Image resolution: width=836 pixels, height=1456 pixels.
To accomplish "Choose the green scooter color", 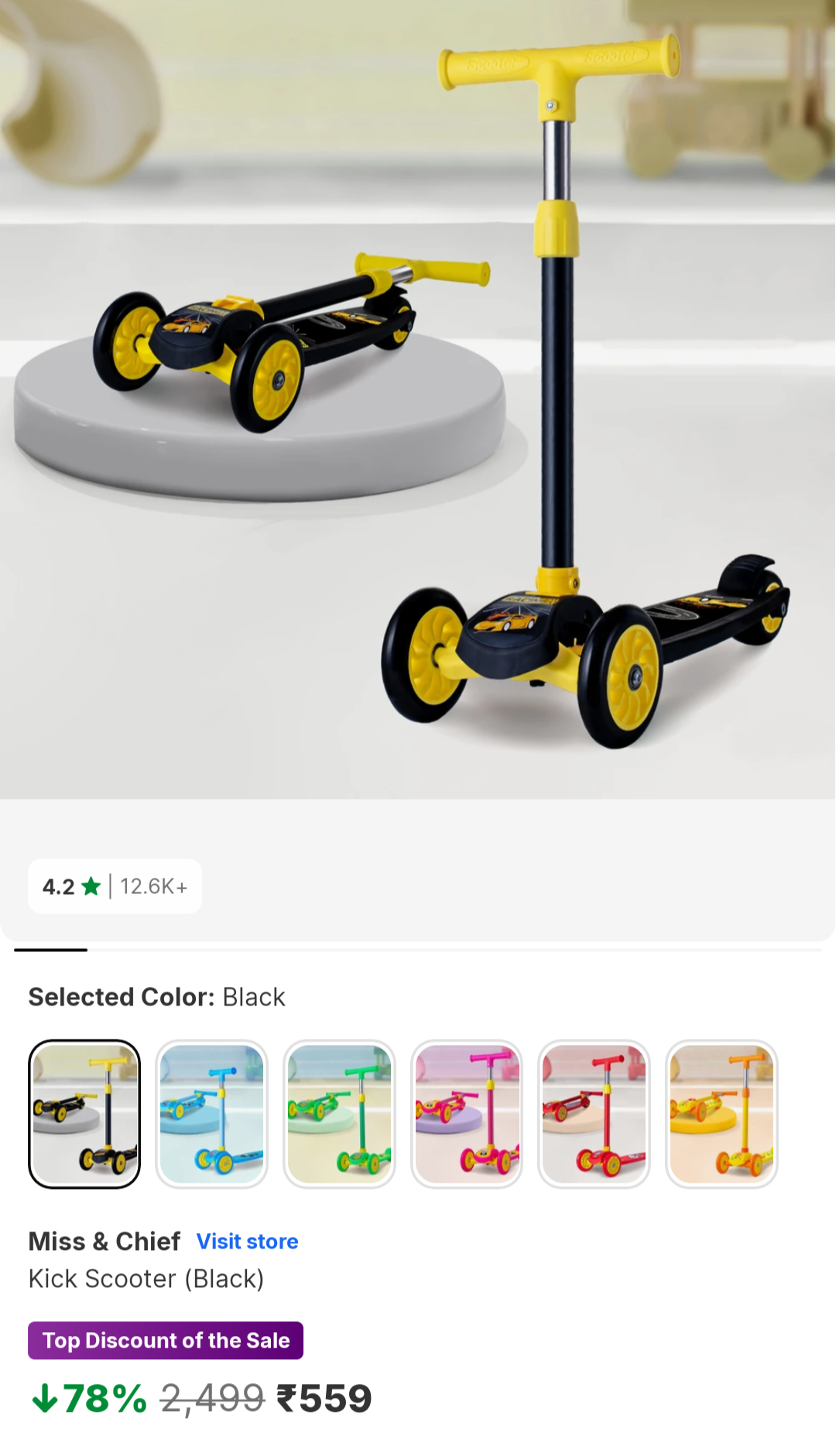I will pyautogui.click(x=339, y=1114).
